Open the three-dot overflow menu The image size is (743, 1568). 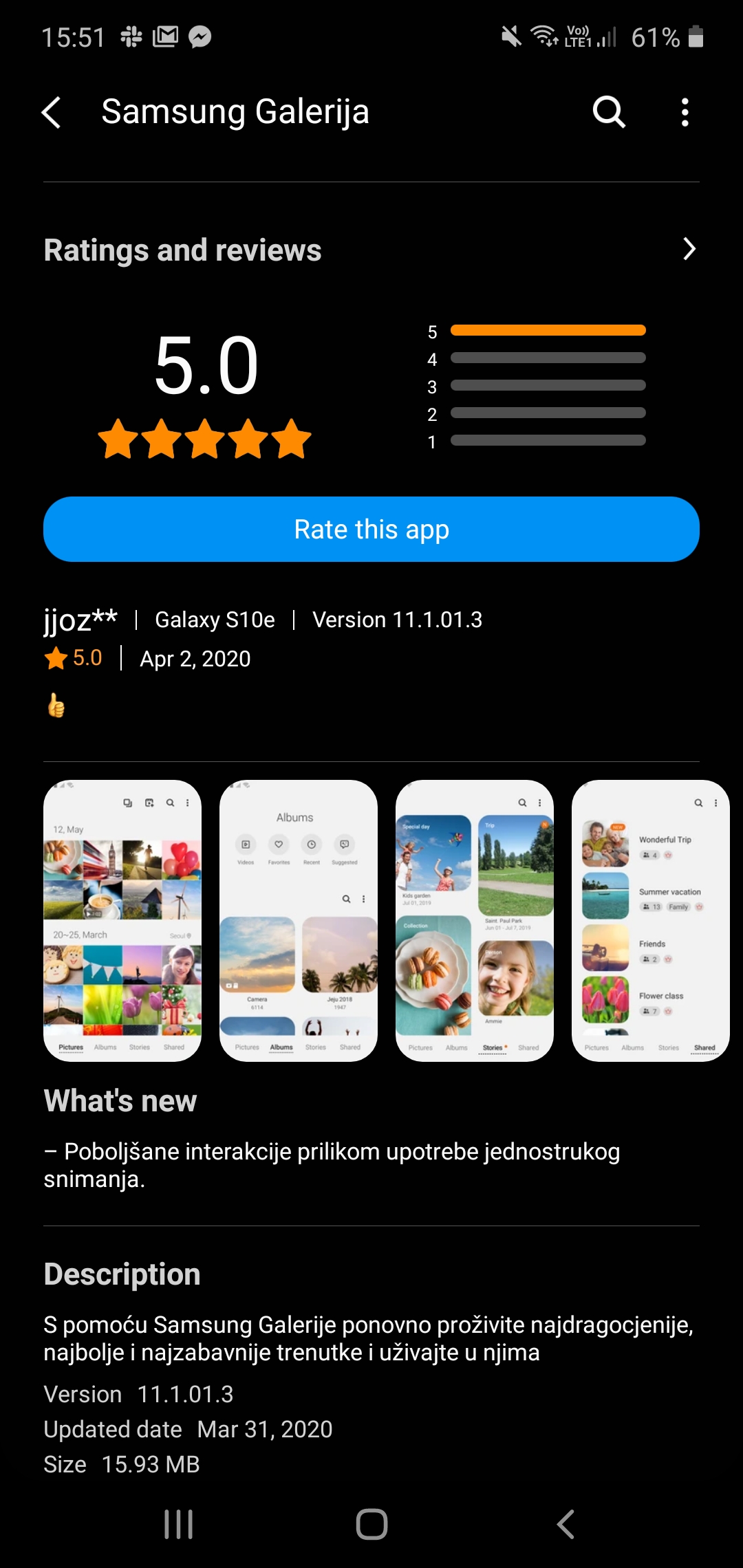point(685,112)
